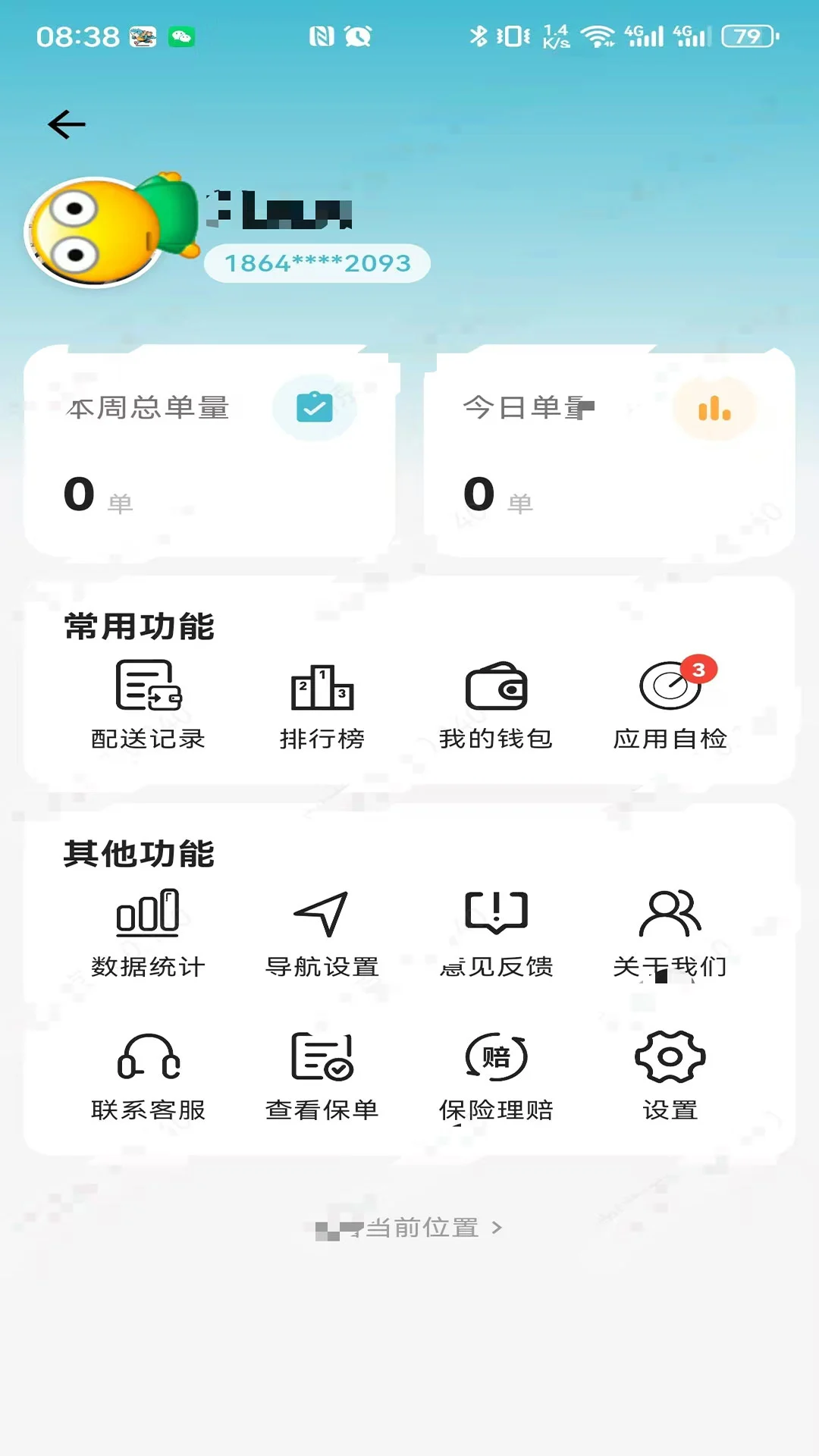Screen dimensions: 819x1456
Task: Open 查看保单
Action: (322, 1077)
